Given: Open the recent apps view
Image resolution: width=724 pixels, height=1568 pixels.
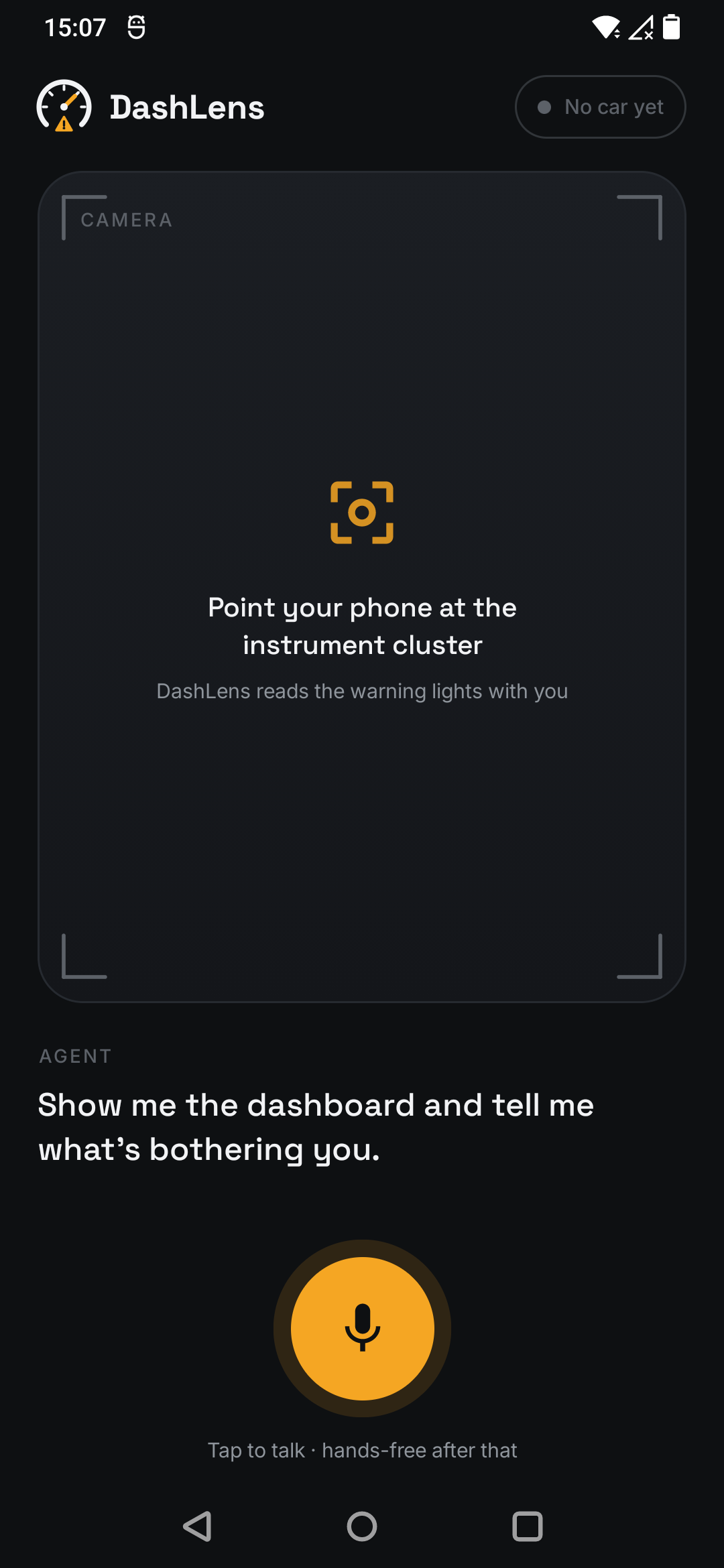Looking at the screenshot, I should 527,1526.
